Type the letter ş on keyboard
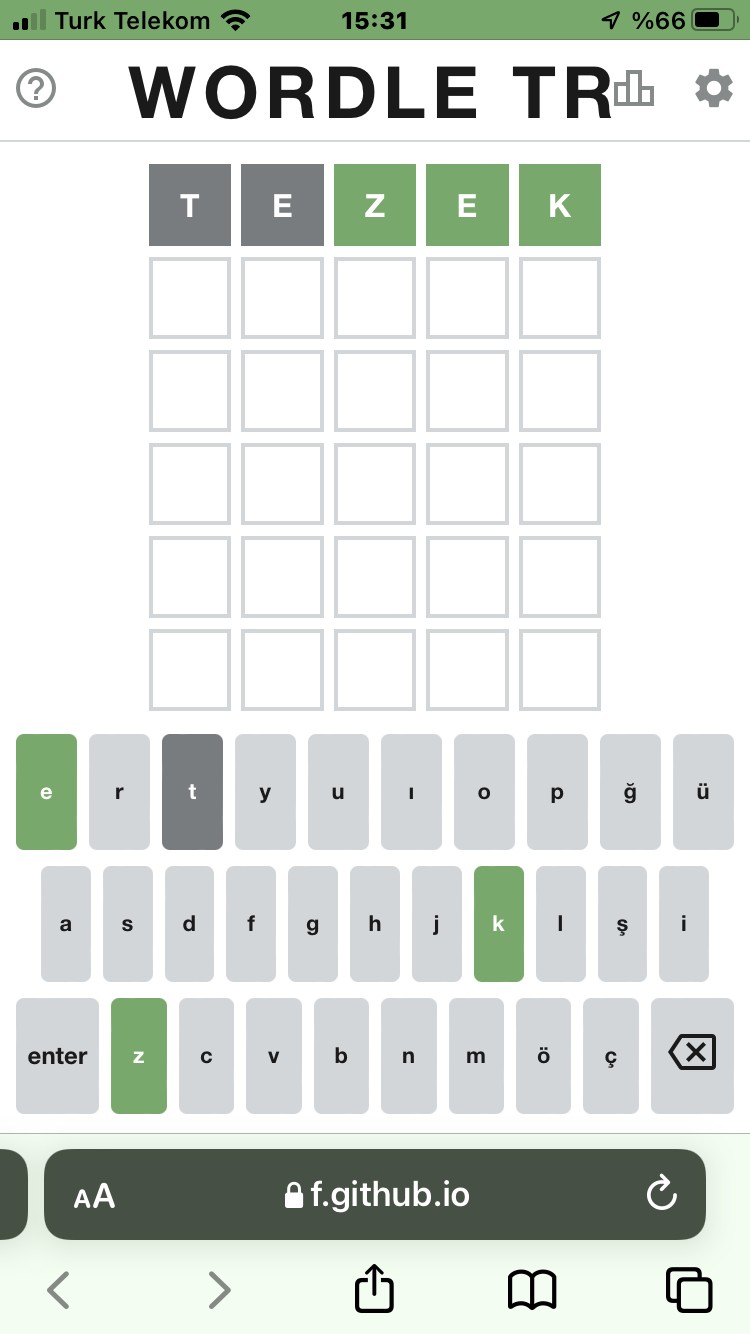The image size is (750, 1334). [x=622, y=924]
